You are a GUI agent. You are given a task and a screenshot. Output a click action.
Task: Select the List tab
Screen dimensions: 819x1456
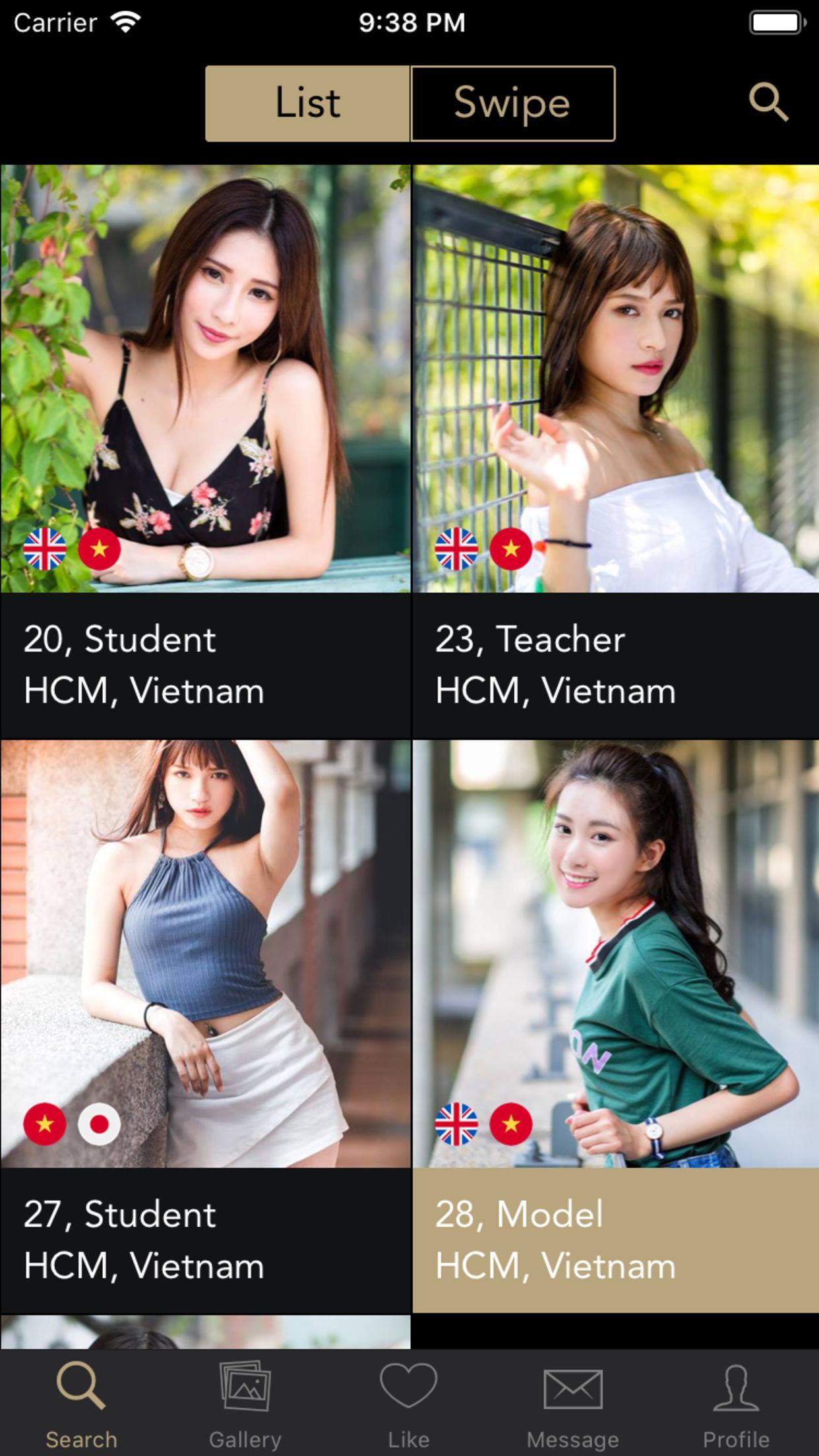[x=307, y=103]
